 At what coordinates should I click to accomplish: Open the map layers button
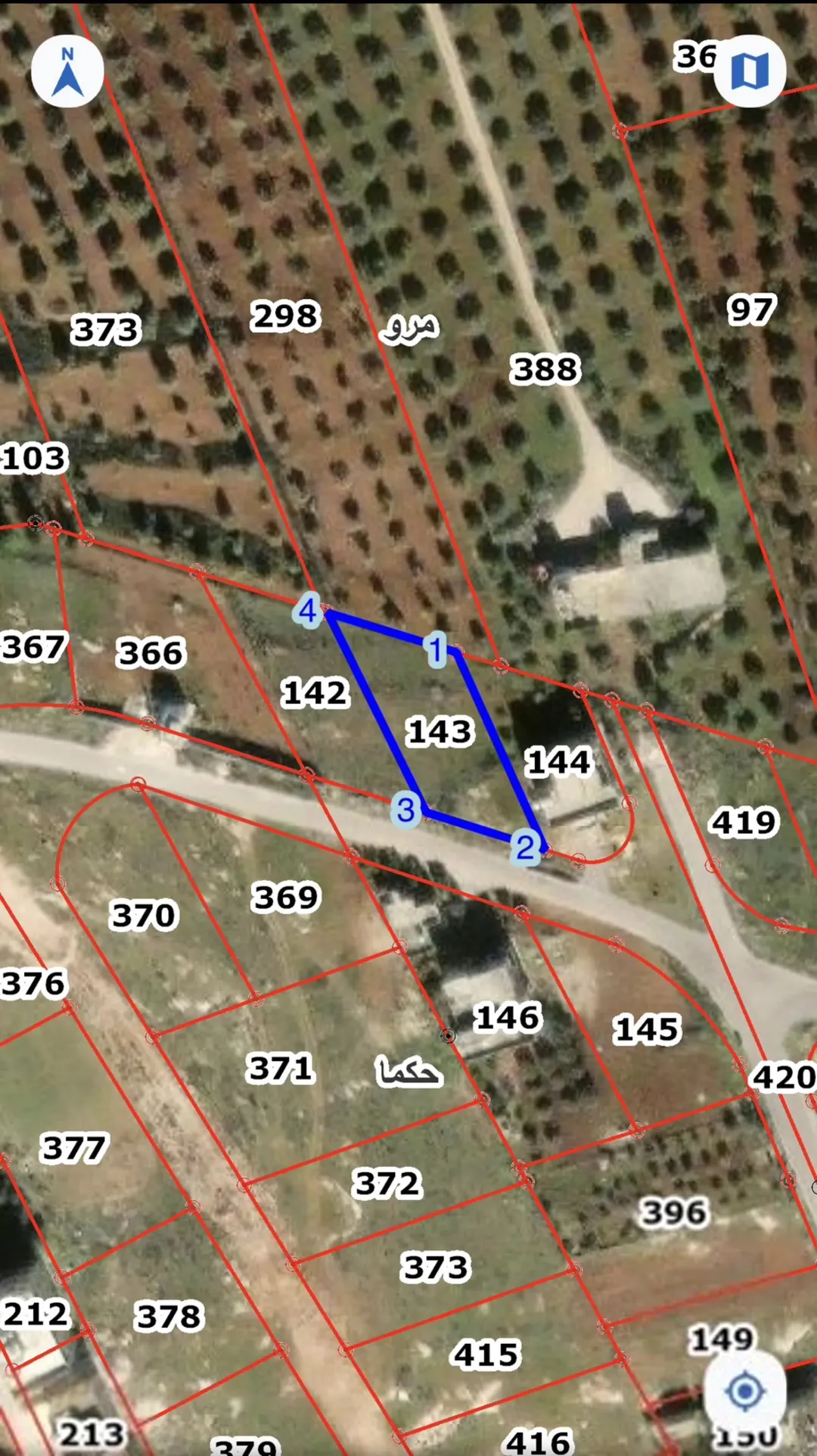[750, 71]
